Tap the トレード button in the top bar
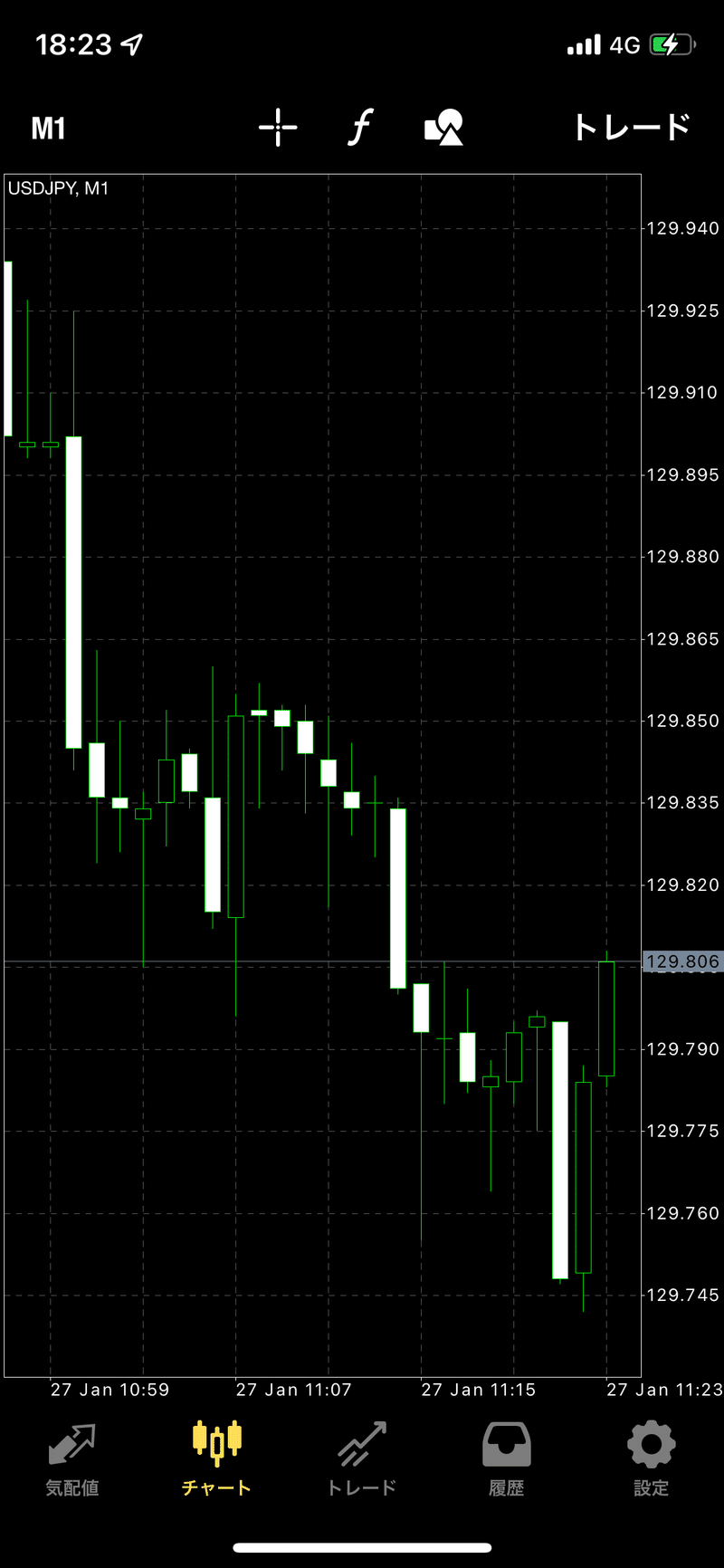This screenshot has width=724, height=1568. 632,128
